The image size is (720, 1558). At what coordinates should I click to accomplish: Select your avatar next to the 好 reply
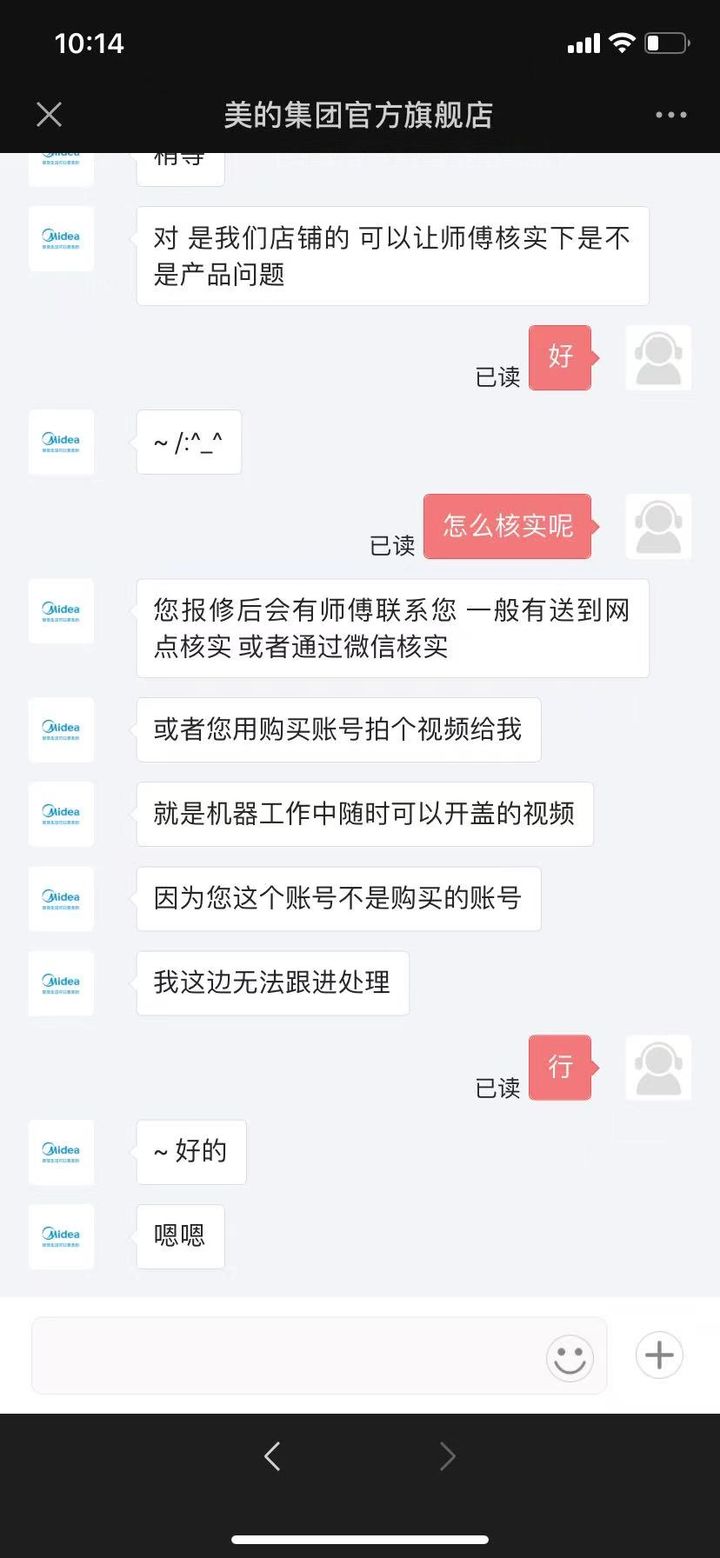click(657, 358)
